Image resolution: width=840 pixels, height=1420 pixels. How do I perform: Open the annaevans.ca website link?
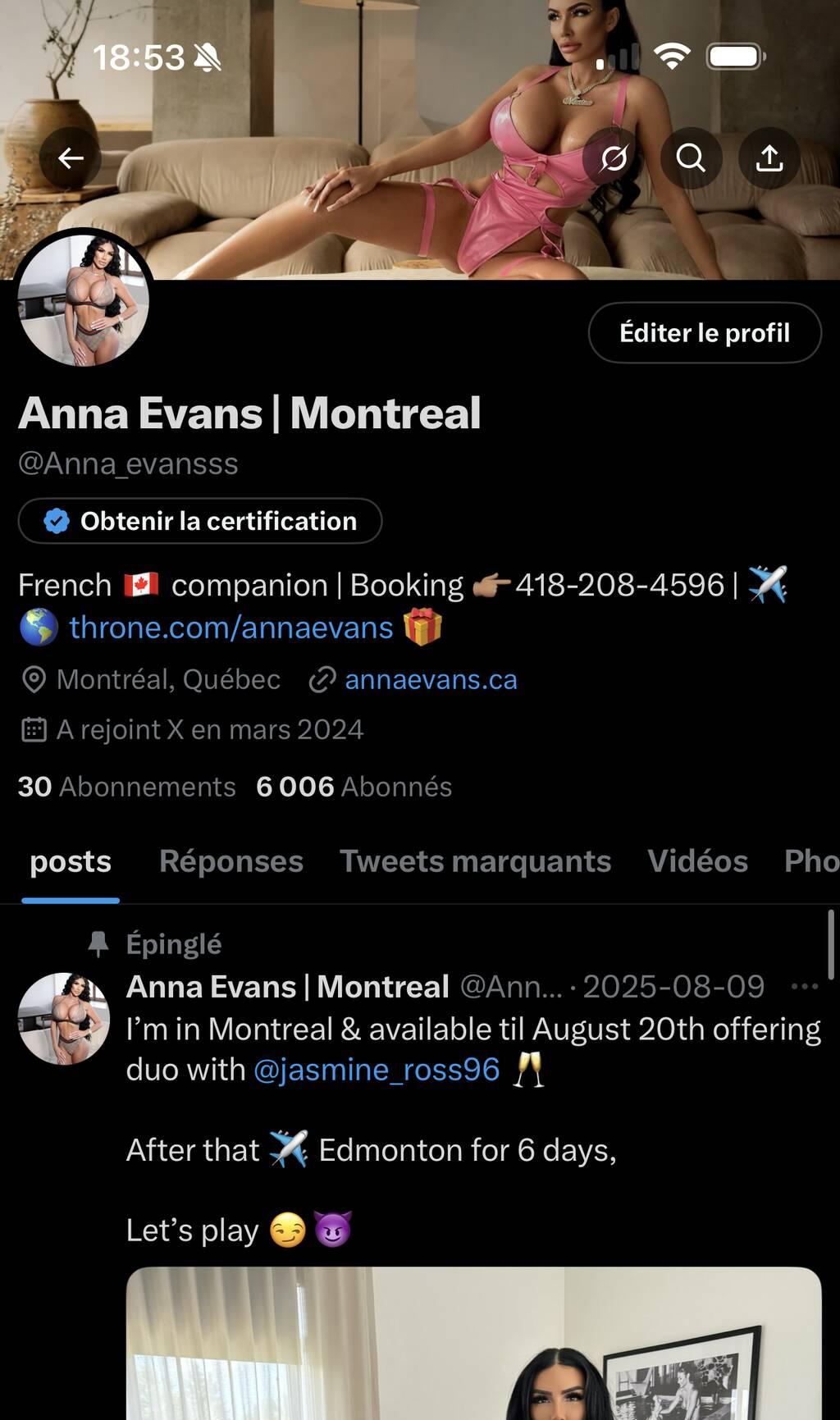[431, 680]
